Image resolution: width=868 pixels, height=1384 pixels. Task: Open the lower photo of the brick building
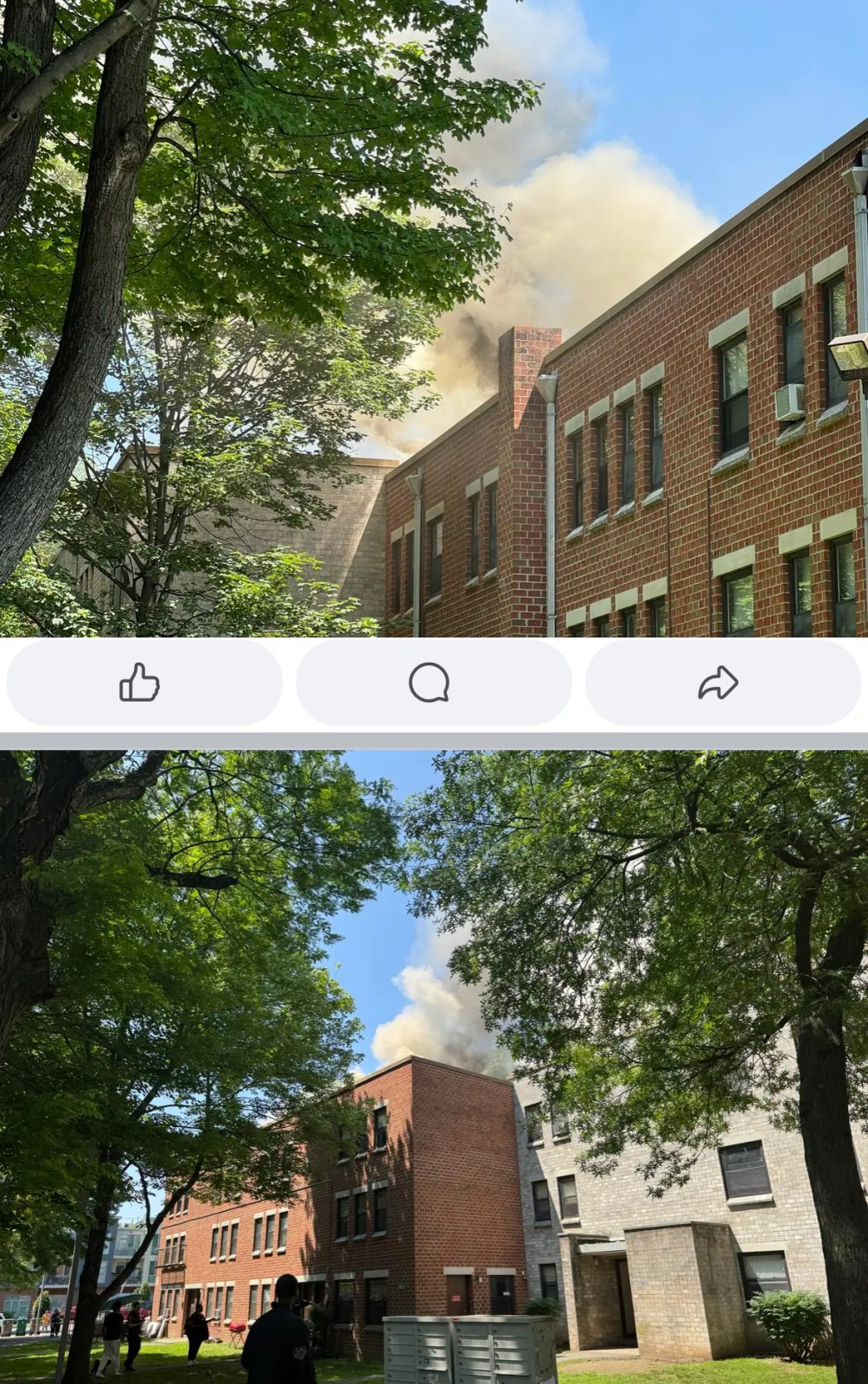click(434, 1066)
